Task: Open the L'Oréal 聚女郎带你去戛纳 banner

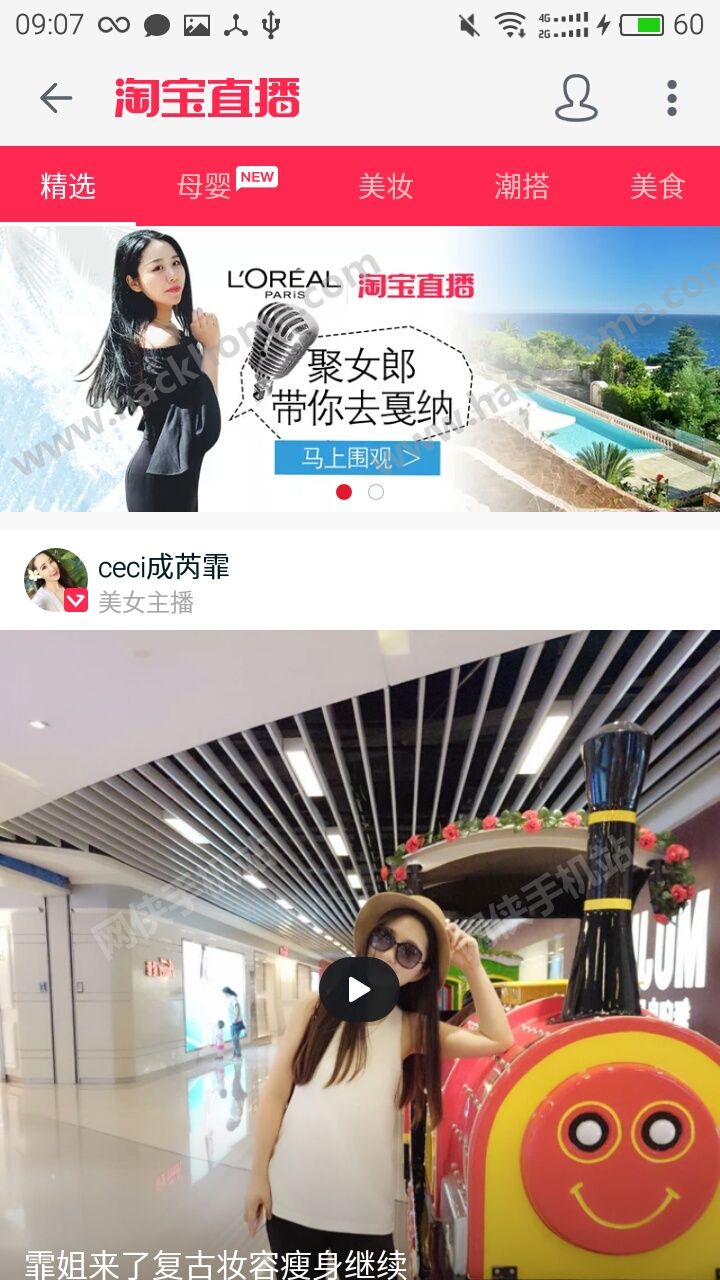Action: (360, 368)
